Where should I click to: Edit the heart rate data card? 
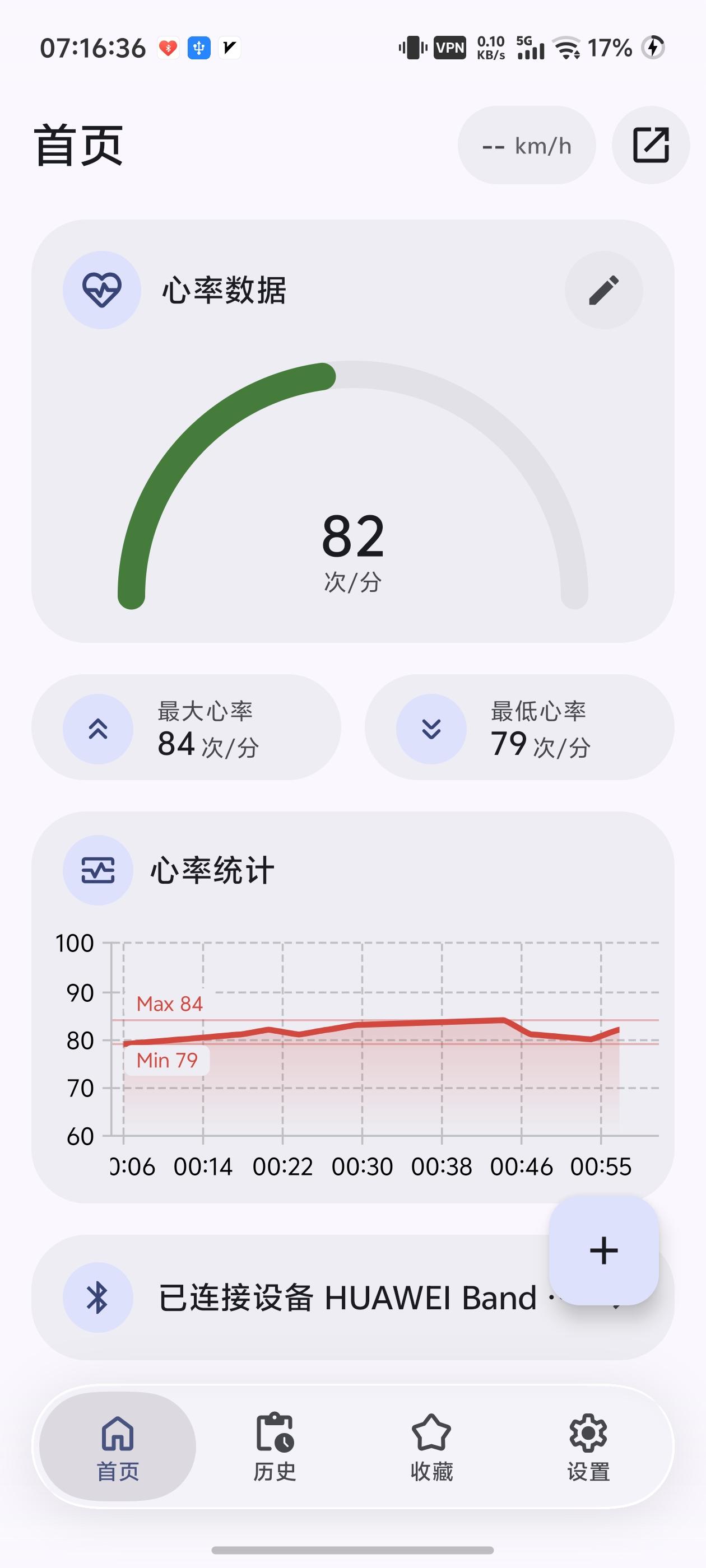point(603,290)
